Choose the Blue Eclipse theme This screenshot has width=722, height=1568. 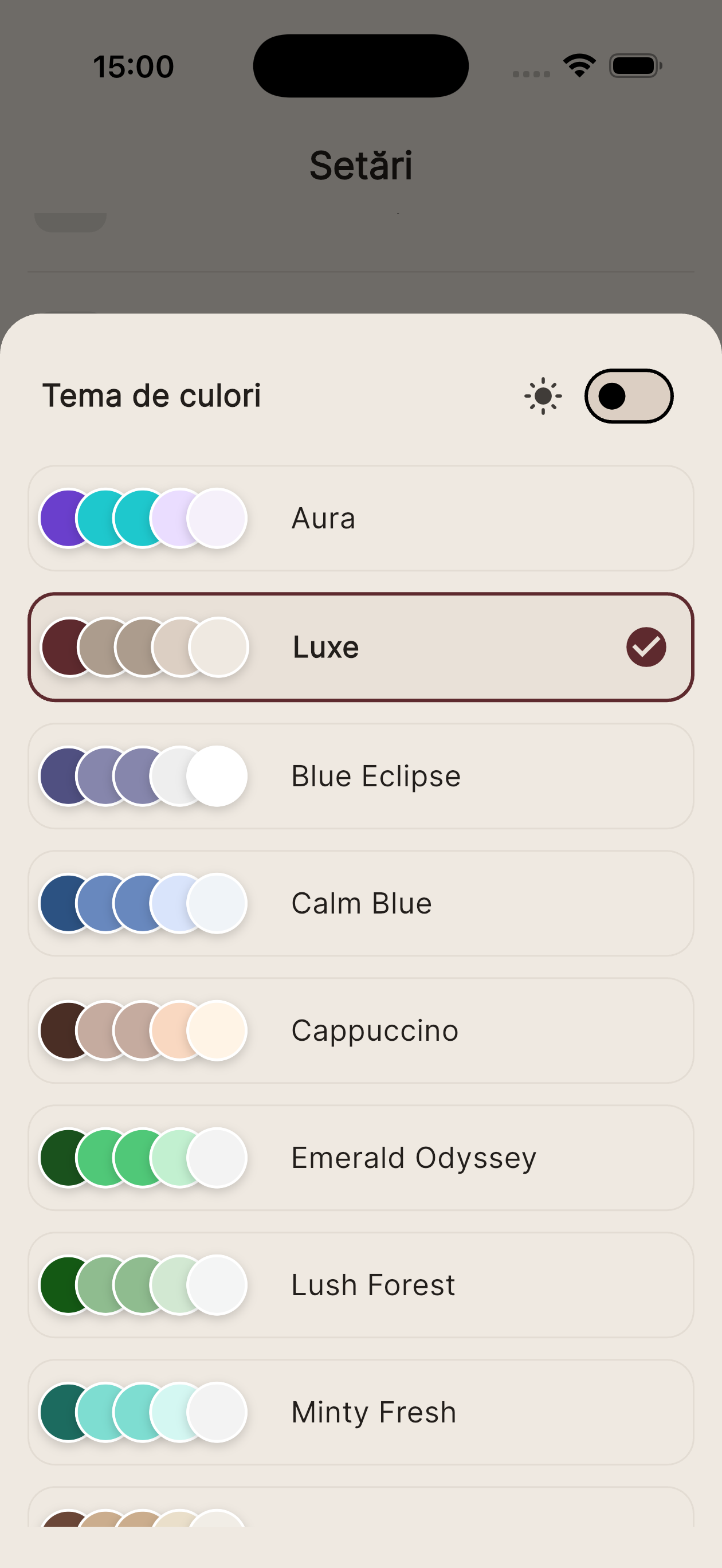click(361, 775)
